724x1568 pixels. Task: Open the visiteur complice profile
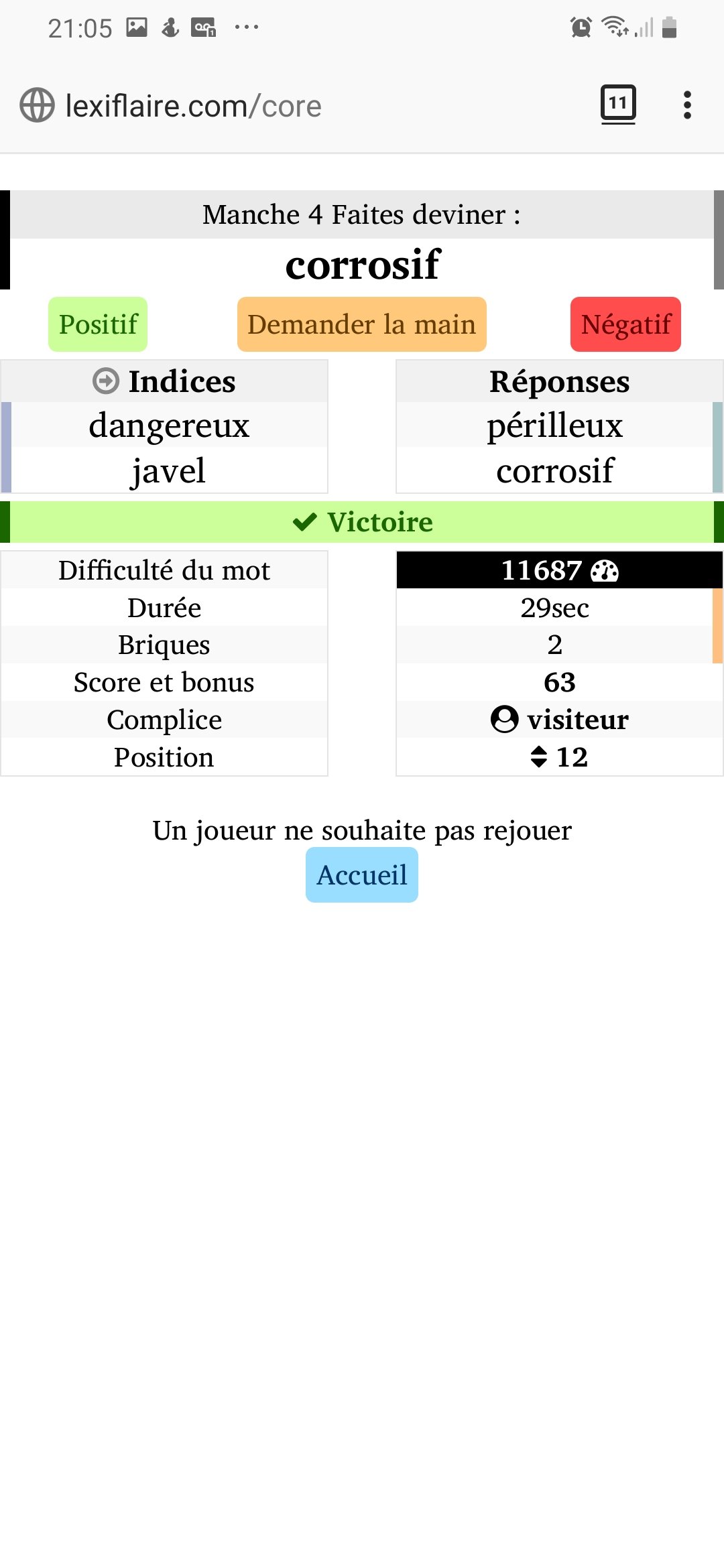click(x=560, y=720)
